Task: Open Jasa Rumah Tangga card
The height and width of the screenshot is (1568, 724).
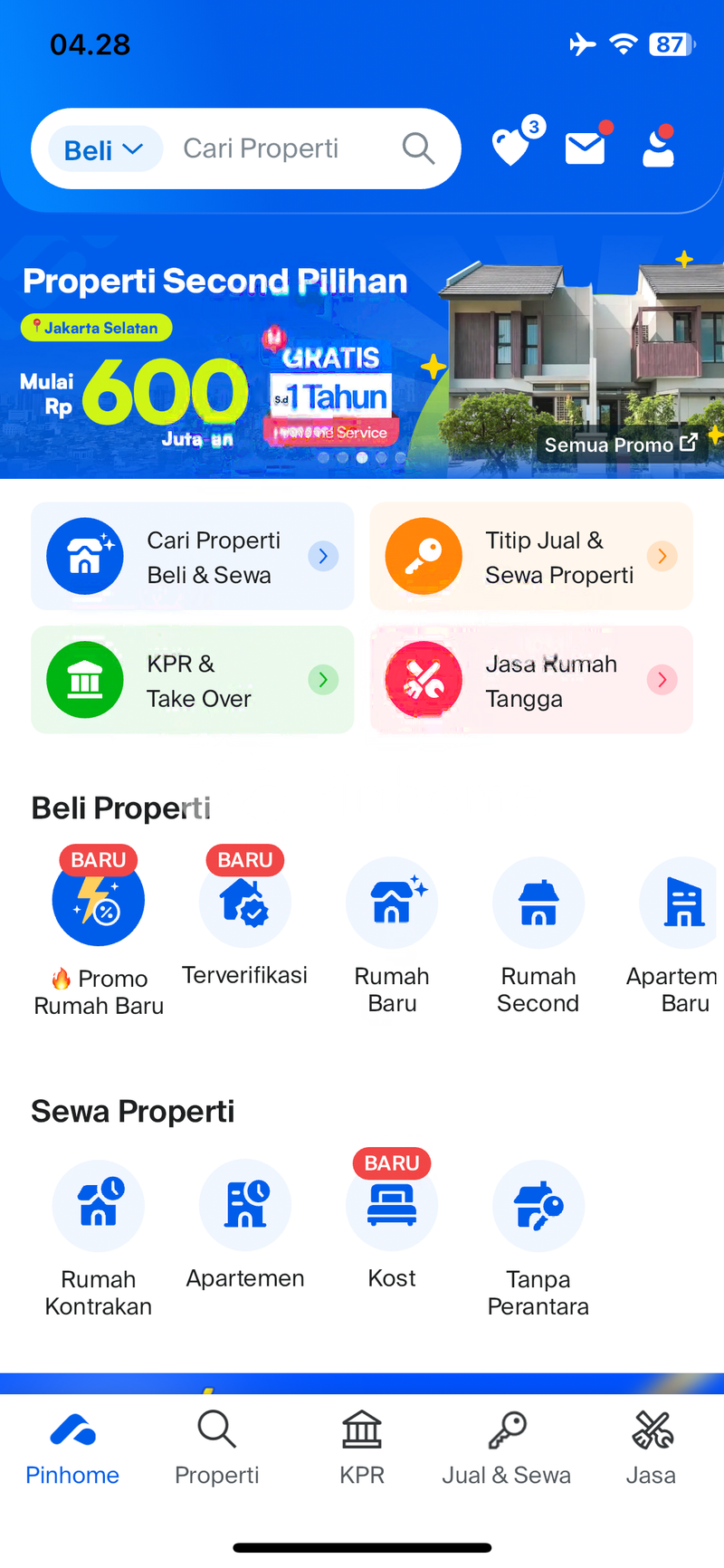Action: (530, 680)
